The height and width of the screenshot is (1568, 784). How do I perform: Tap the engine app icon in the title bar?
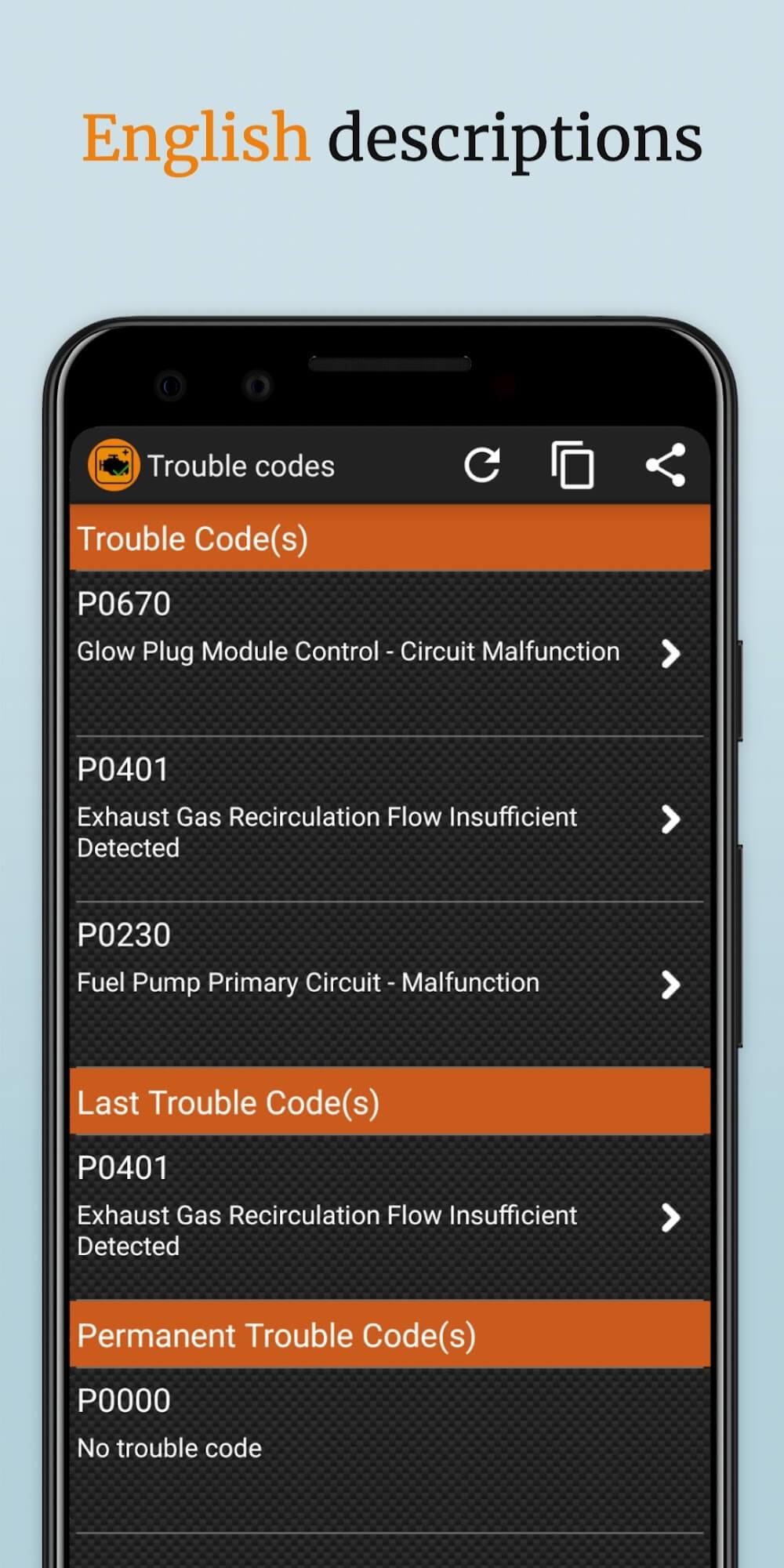114,465
